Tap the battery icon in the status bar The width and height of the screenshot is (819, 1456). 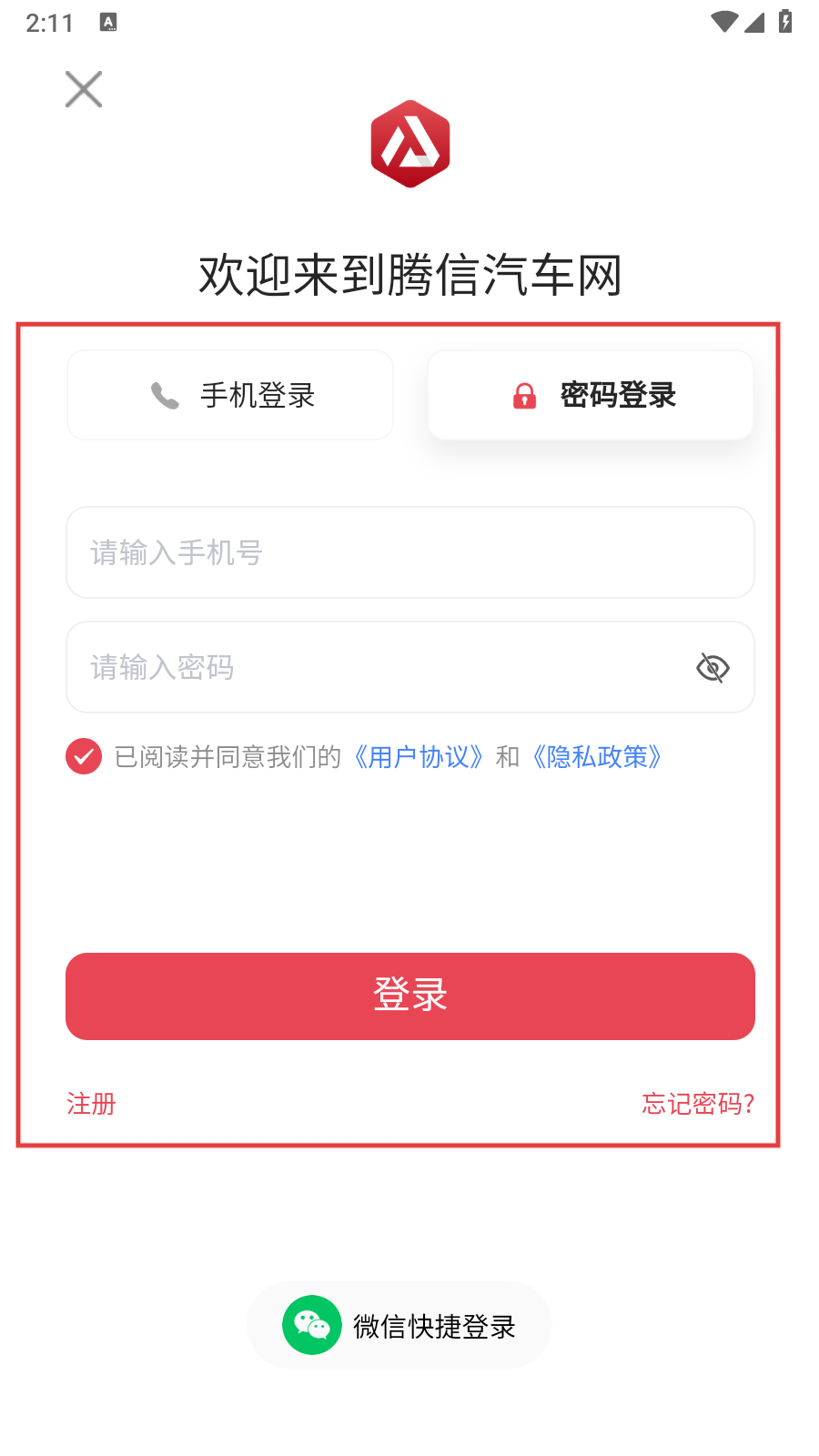pyautogui.click(x=786, y=22)
